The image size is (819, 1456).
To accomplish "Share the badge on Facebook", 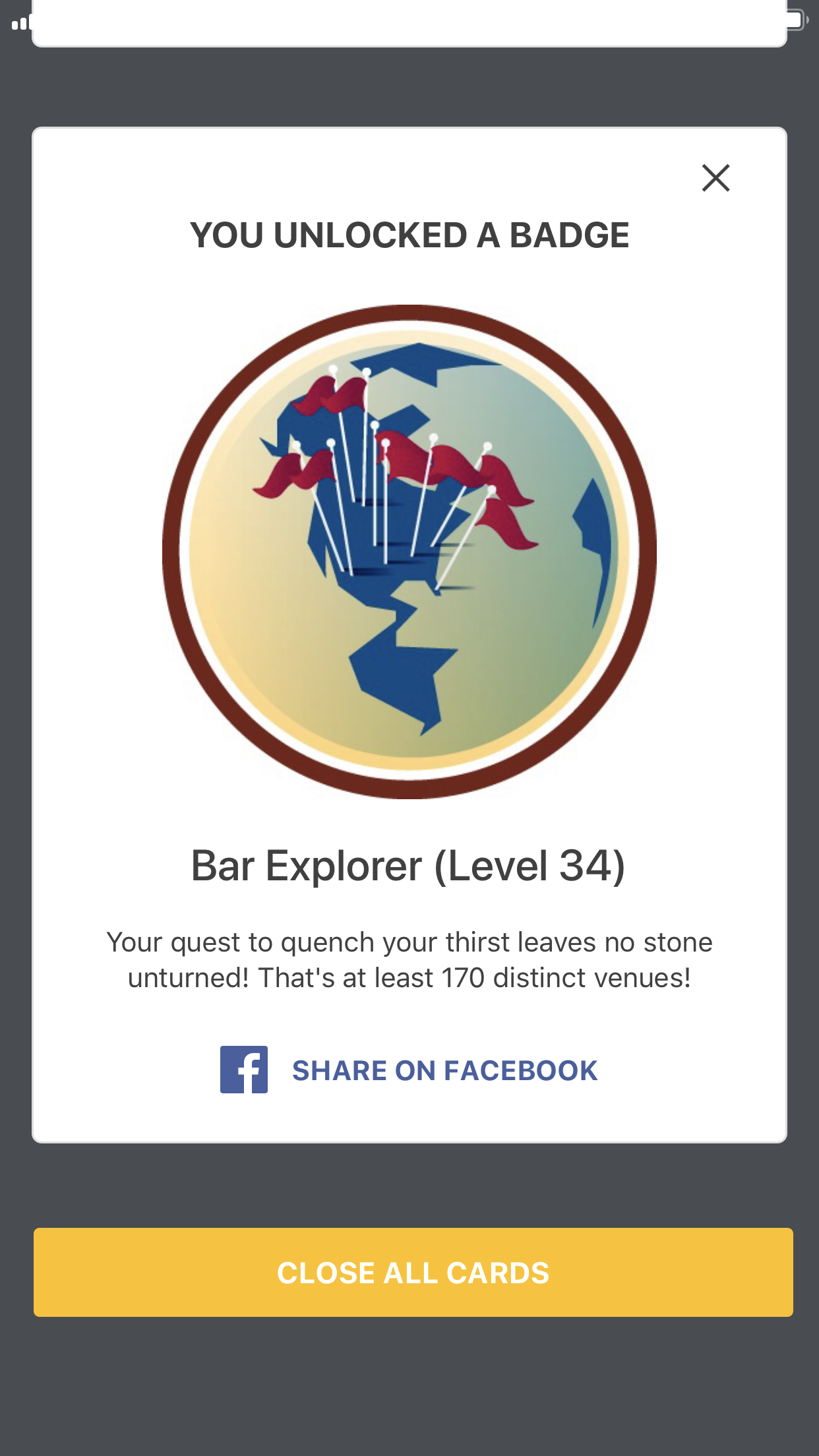I will [x=409, y=1070].
